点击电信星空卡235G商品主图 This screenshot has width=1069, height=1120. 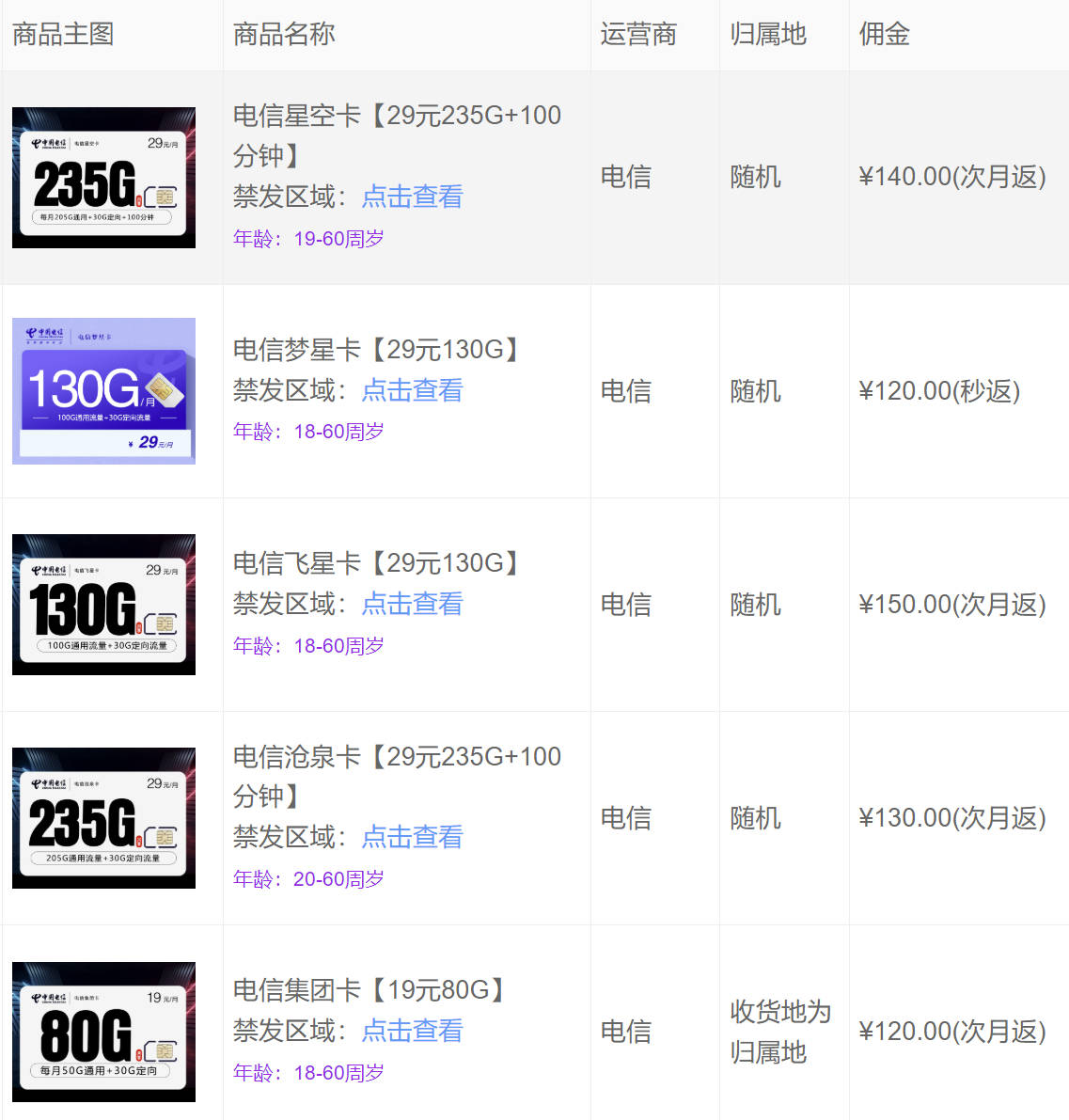tap(102, 177)
